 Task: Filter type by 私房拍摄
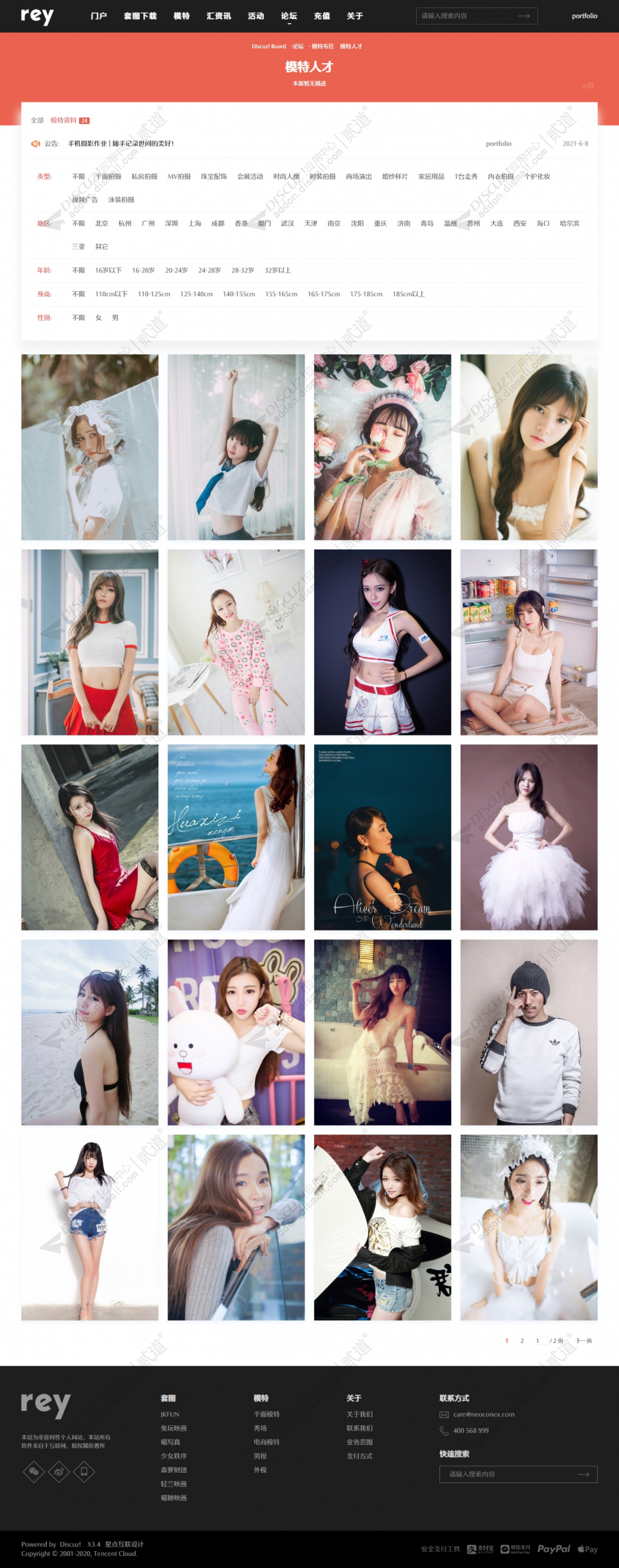(144, 176)
